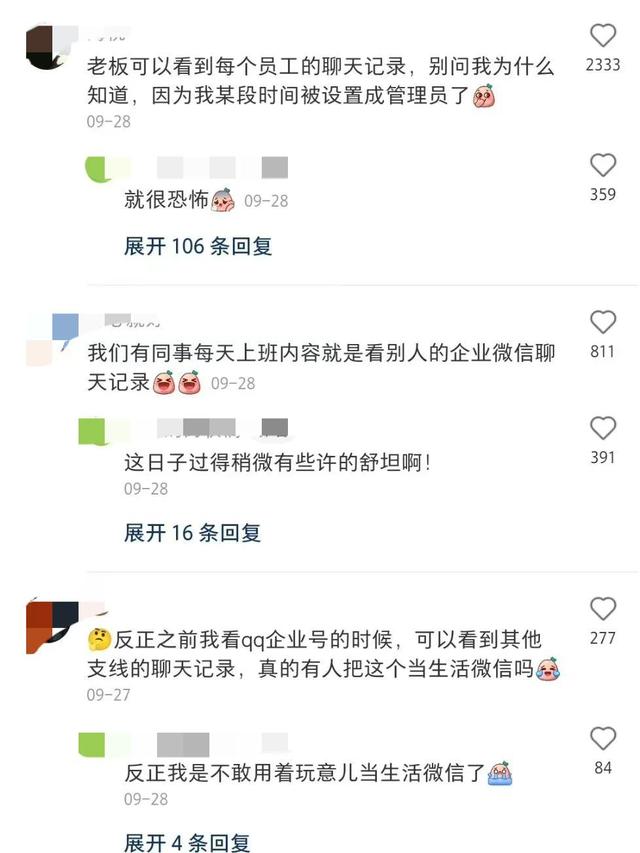640x853 pixels.
Task: Like the comment about qq企业号
Action: pos(603,609)
